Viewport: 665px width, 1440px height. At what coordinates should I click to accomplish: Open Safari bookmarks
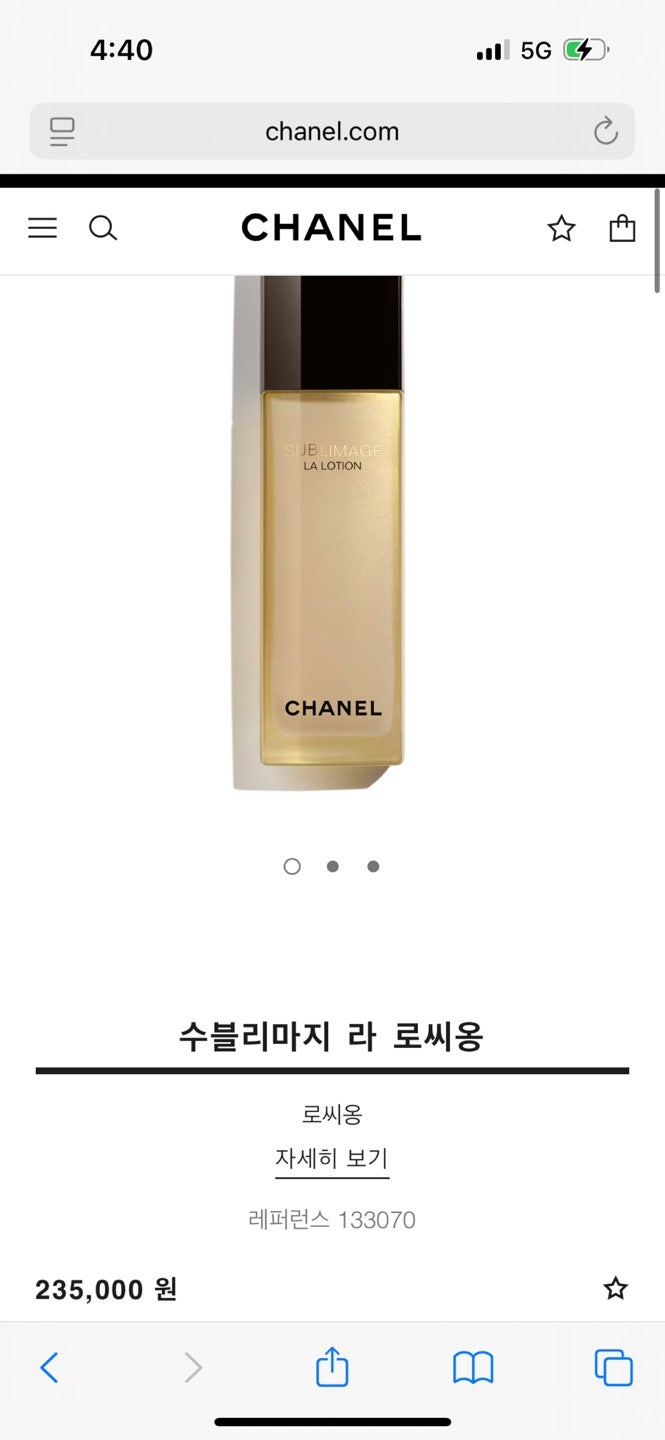(x=473, y=1368)
